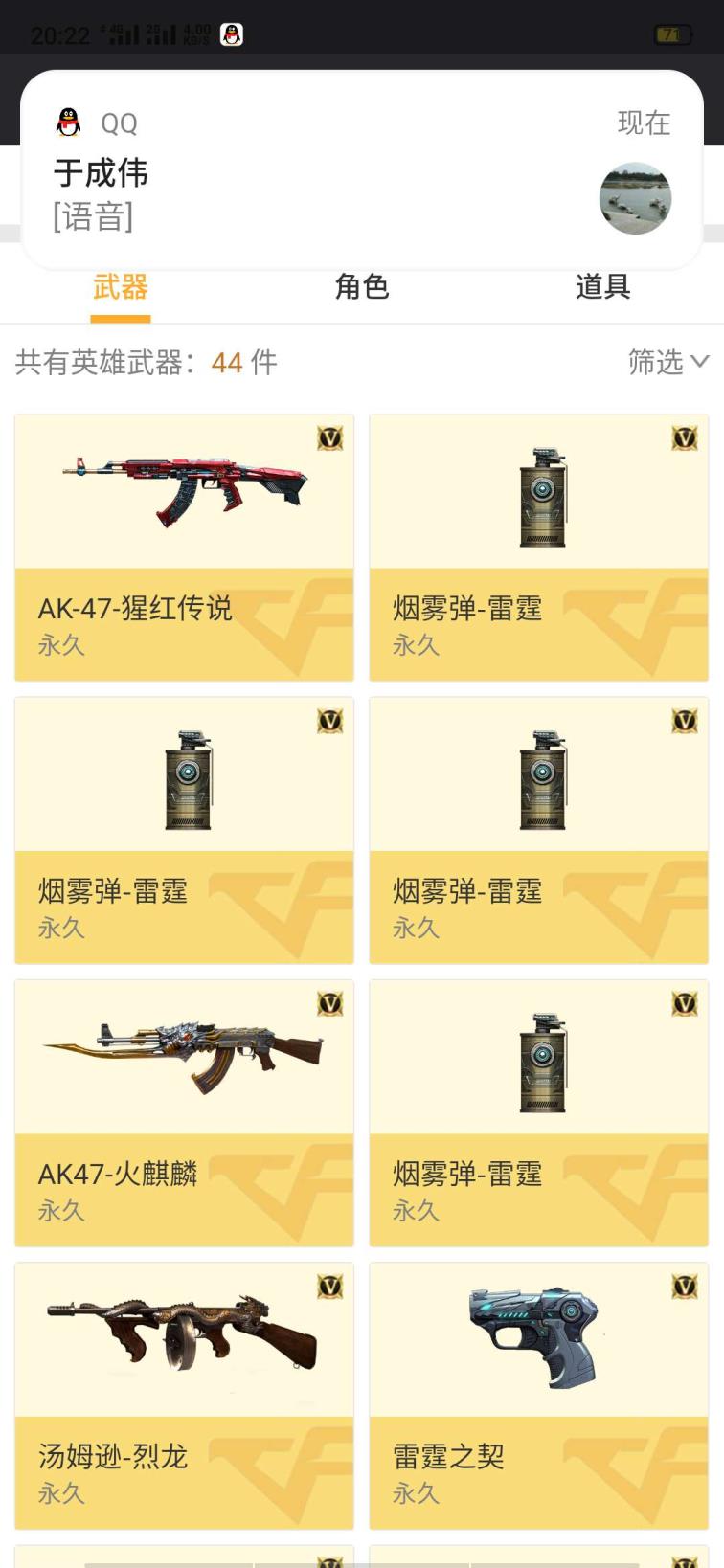Open the AK47-火麒麟 weapon card
Image resolution: width=724 pixels, height=1568 pixels.
pos(184,1112)
